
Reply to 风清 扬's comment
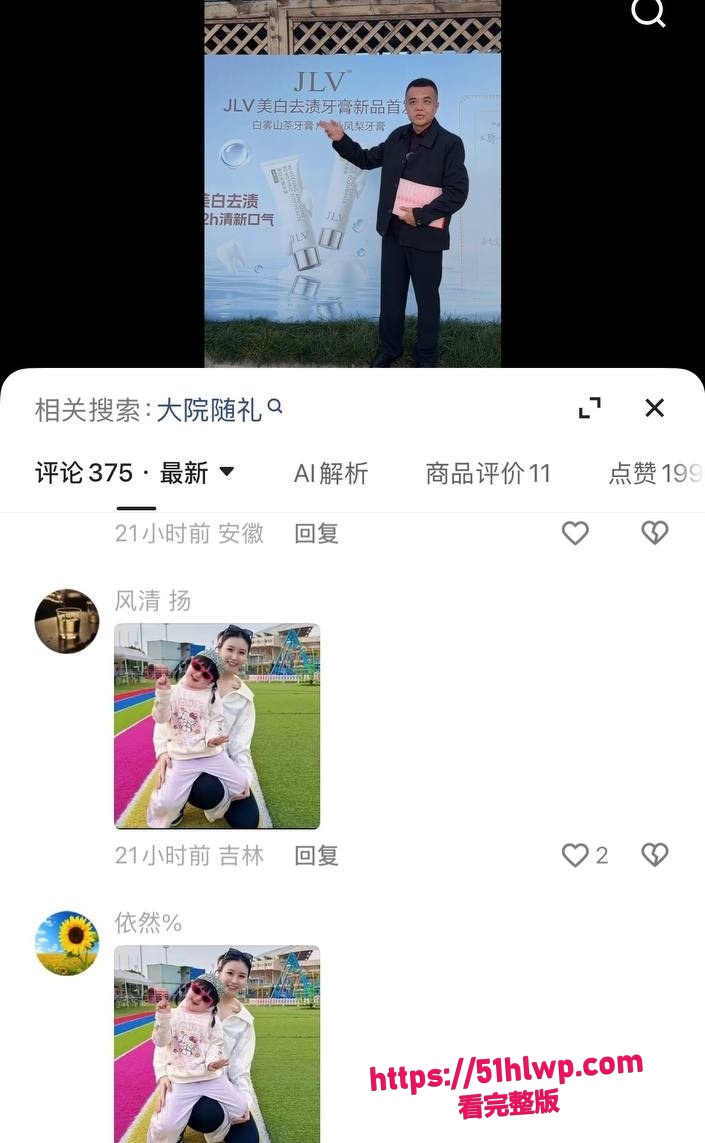316,856
